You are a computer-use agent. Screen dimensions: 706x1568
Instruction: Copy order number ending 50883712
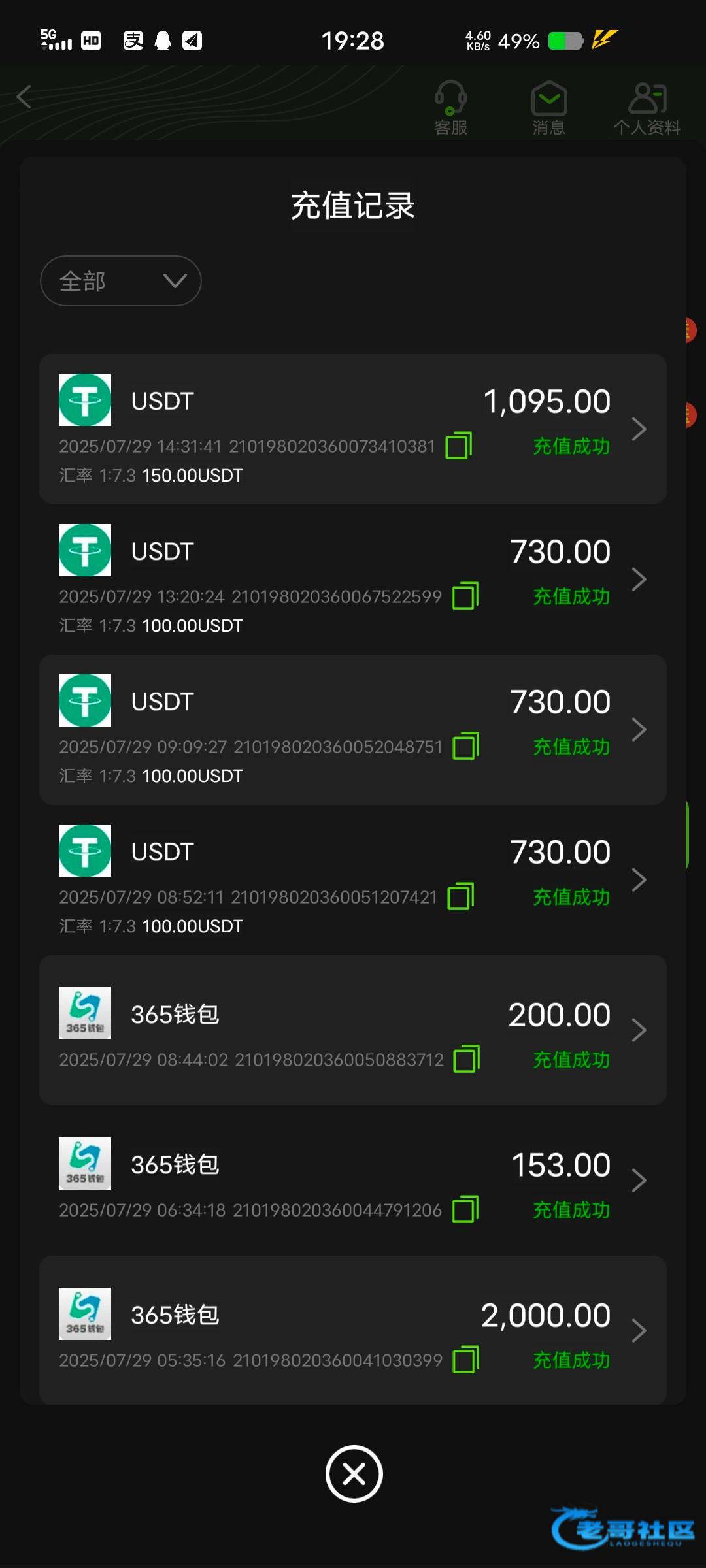click(467, 1059)
